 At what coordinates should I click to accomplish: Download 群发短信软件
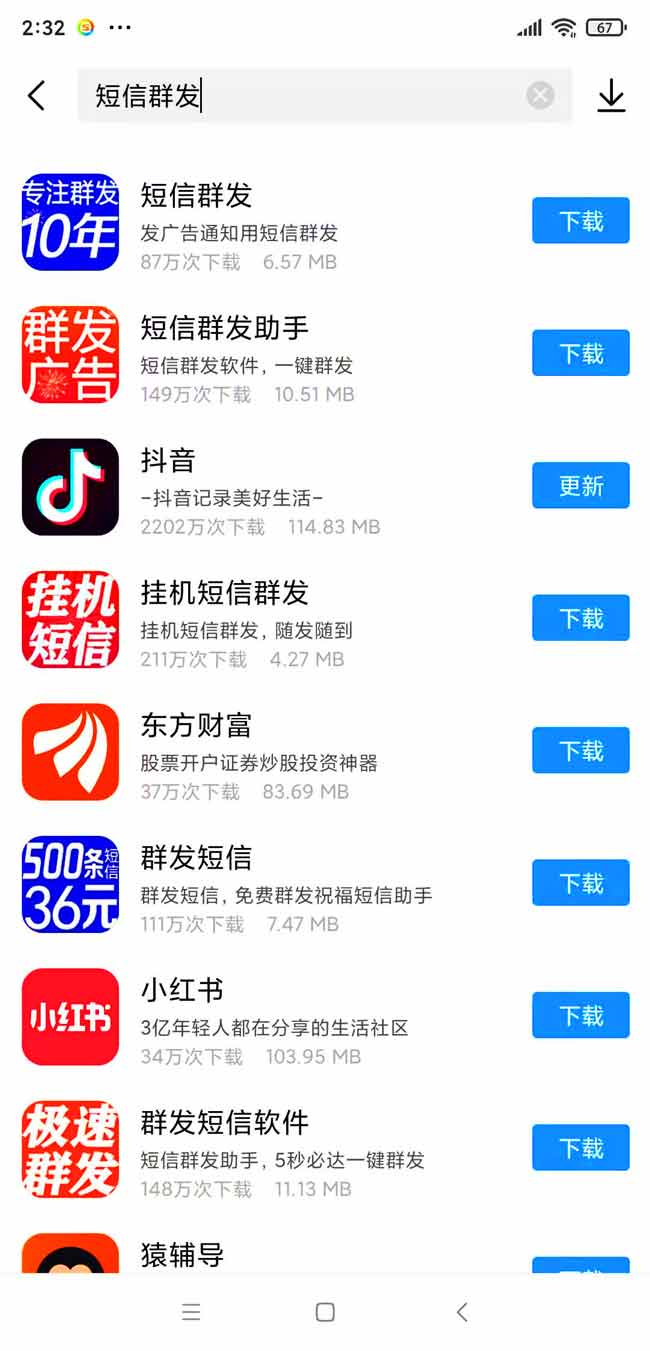point(580,1148)
